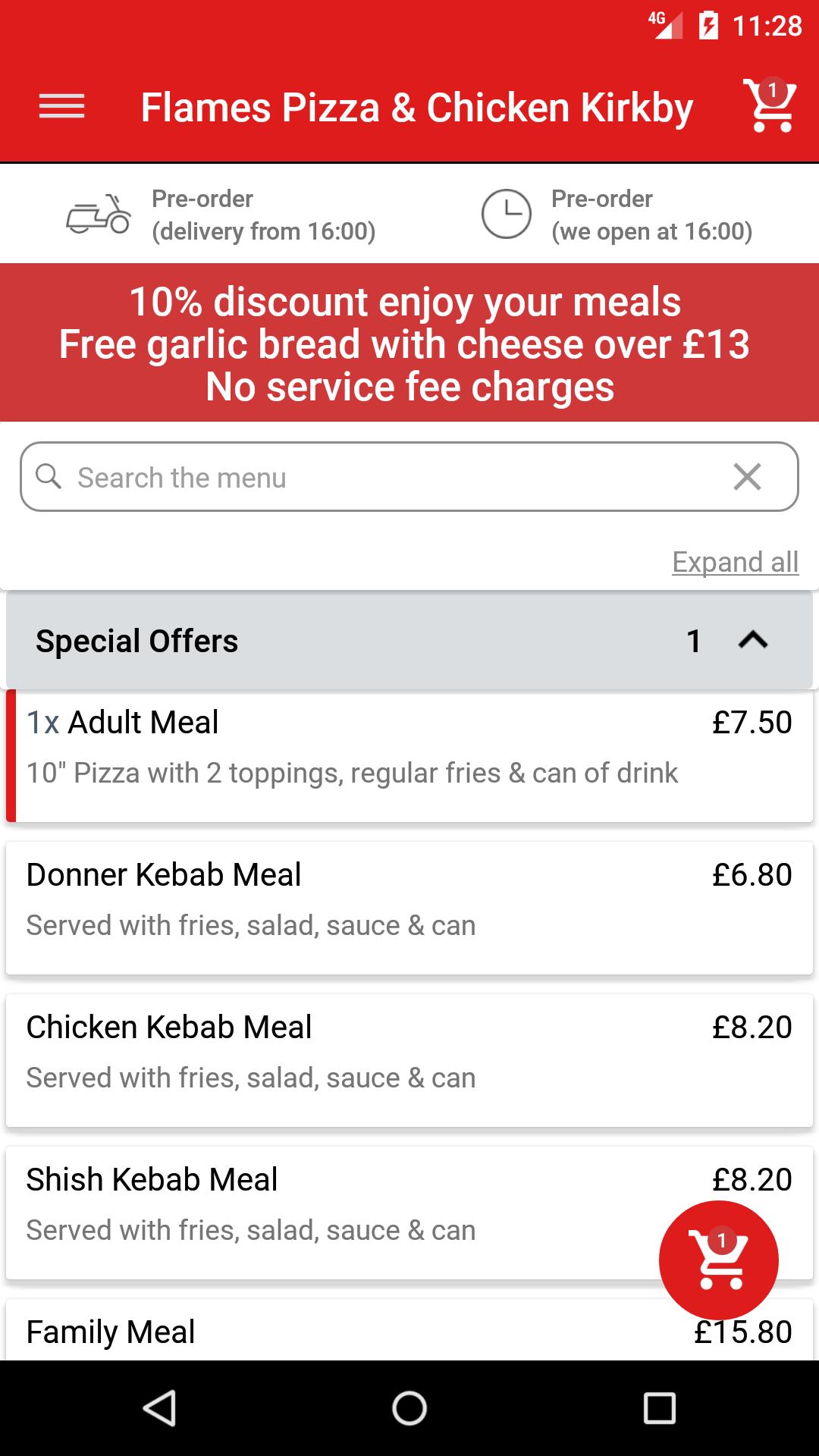Go back using the system back button
Screen dimensions: 819x1456
coord(159,1408)
